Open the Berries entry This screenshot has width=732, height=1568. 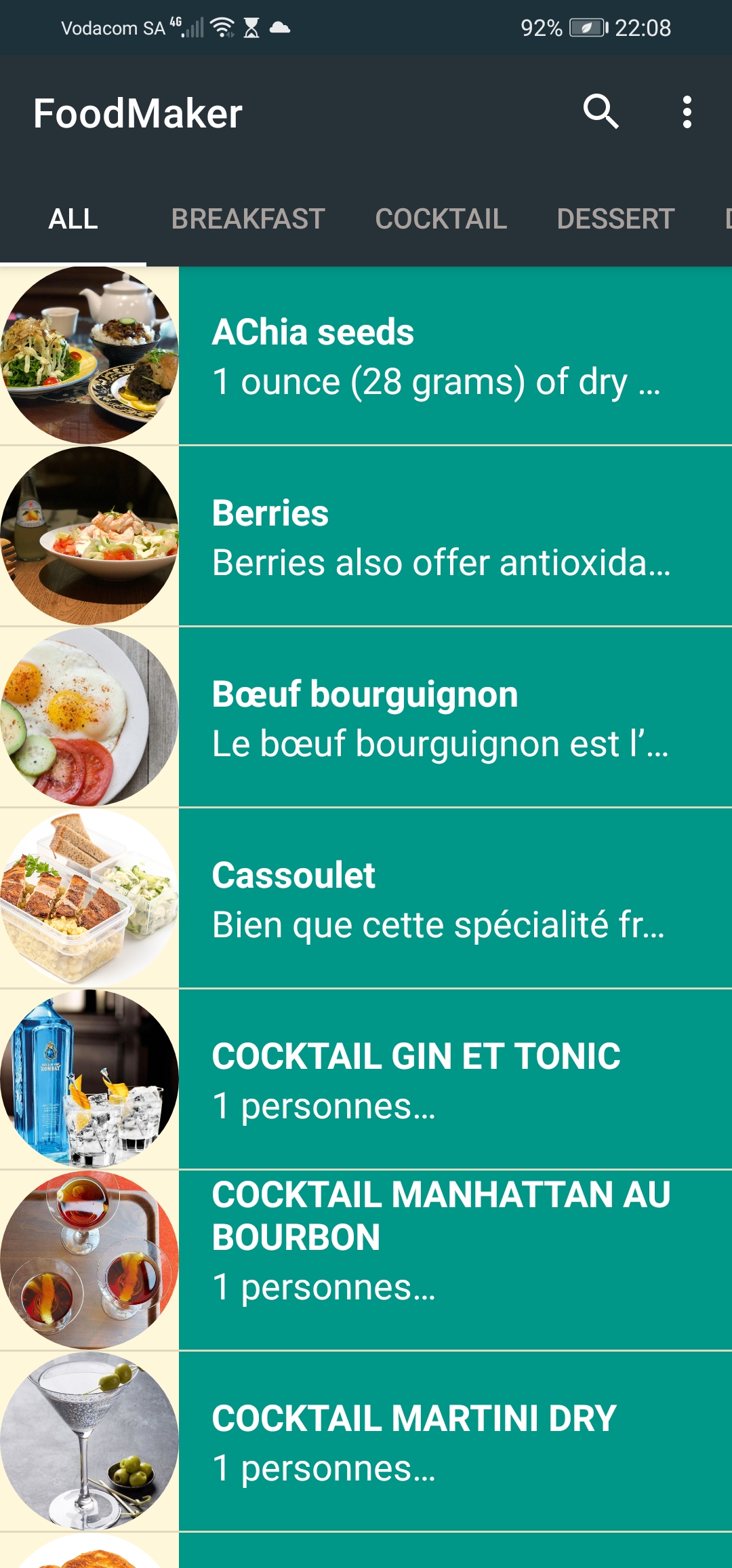(x=434, y=537)
